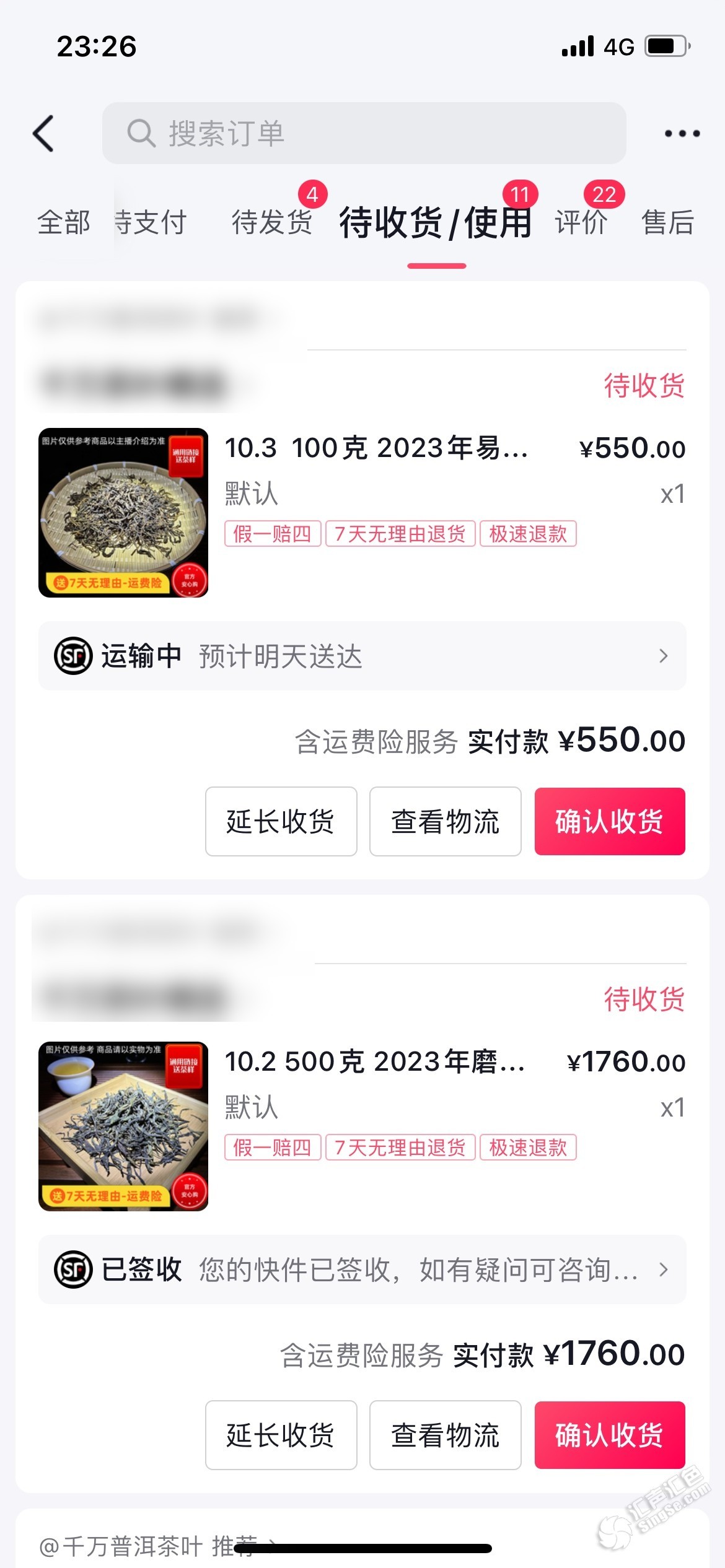Image resolution: width=725 pixels, height=1568 pixels.
Task: Open the three-dot overflow menu
Action: click(x=682, y=133)
